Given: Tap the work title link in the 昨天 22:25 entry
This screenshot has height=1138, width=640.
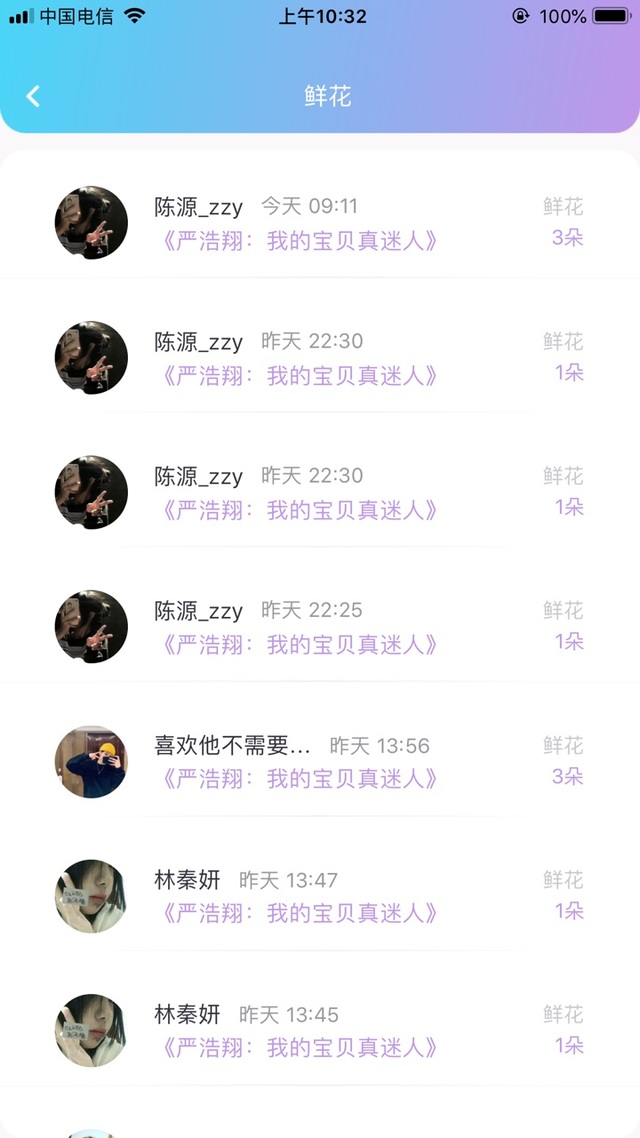Looking at the screenshot, I should click(x=300, y=644).
